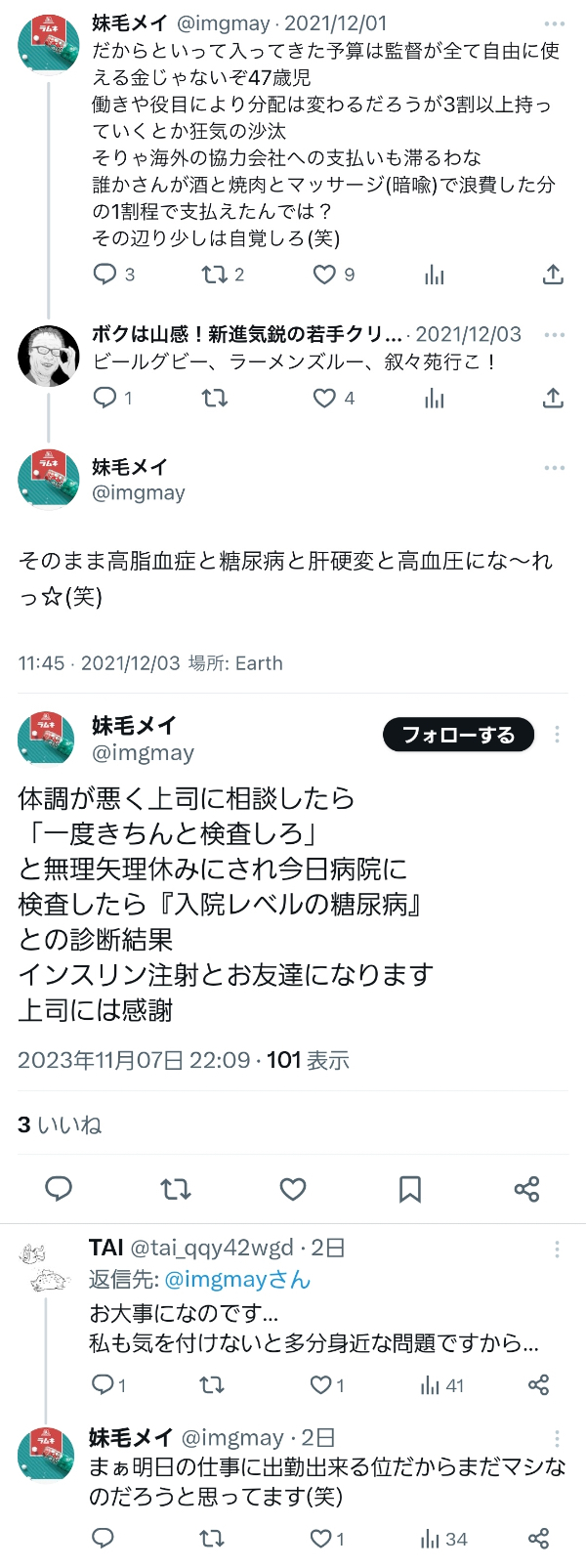Share the tweet with 101 表示
The image size is (586, 1568).
coord(526,1189)
